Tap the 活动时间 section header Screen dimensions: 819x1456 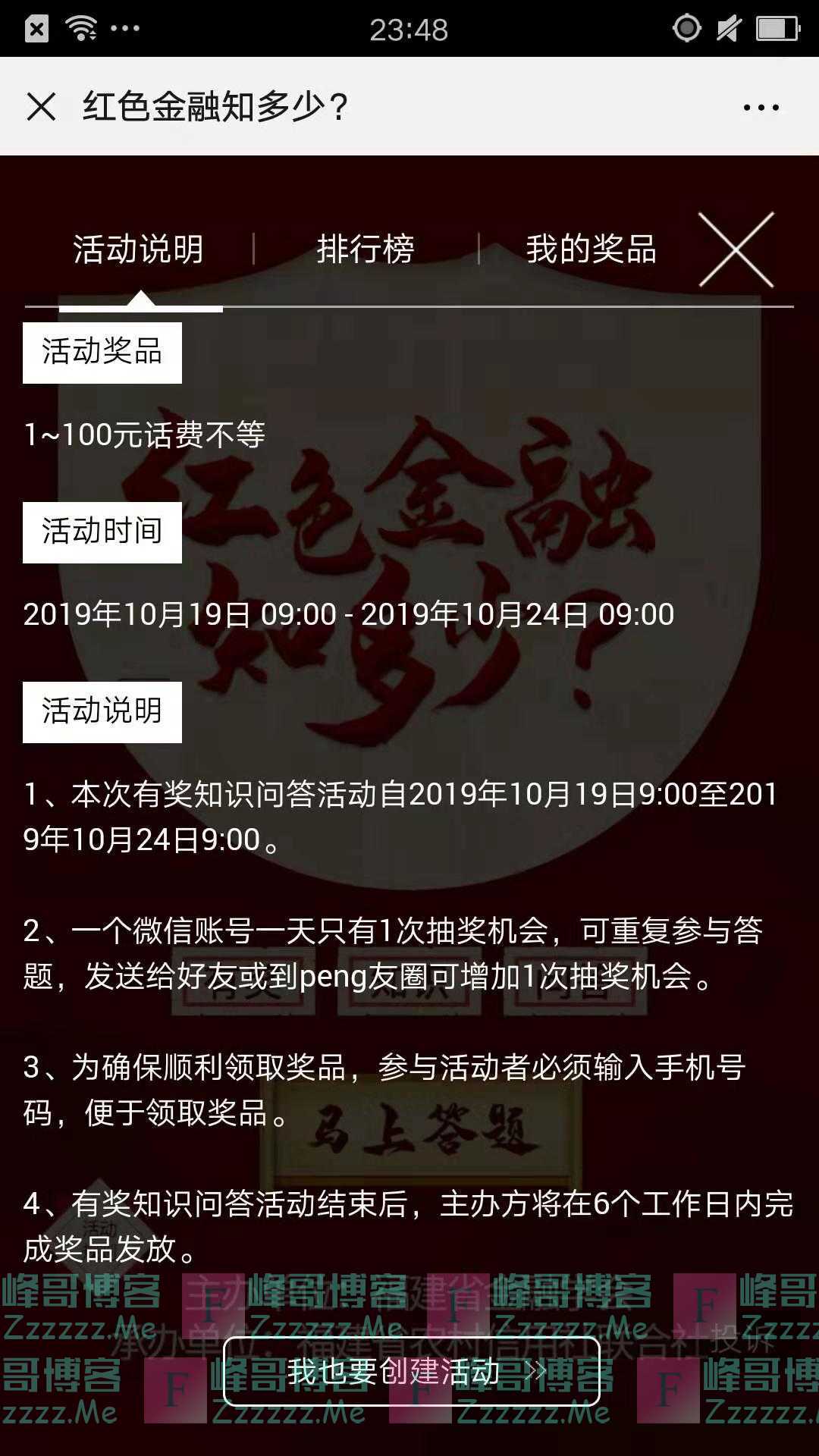[103, 533]
